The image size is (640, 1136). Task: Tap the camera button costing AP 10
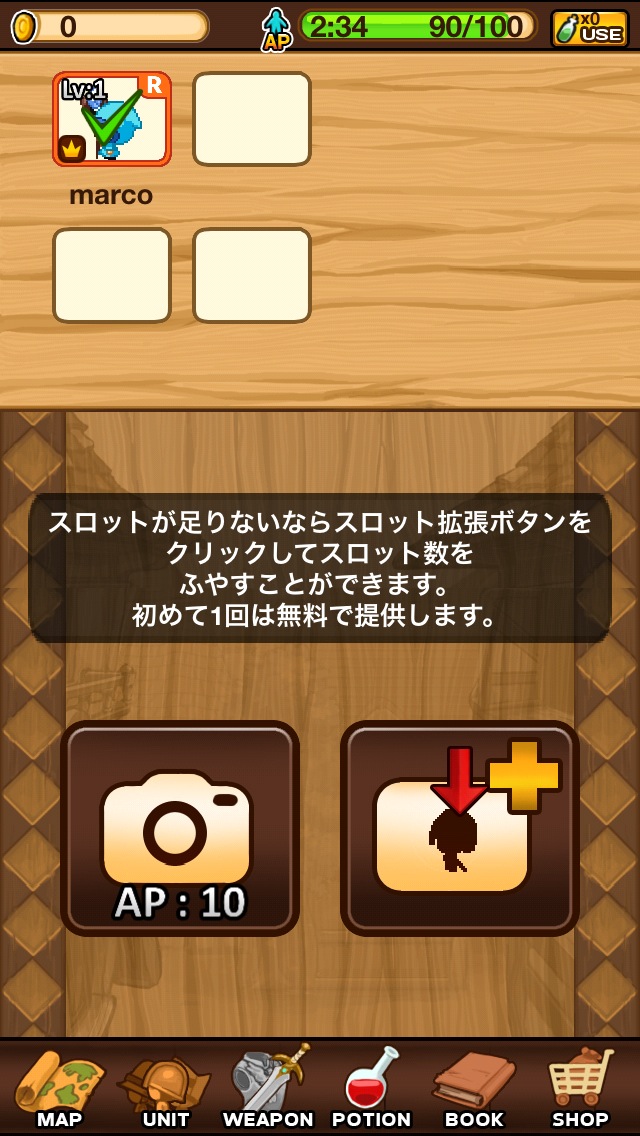(x=180, y=828)
